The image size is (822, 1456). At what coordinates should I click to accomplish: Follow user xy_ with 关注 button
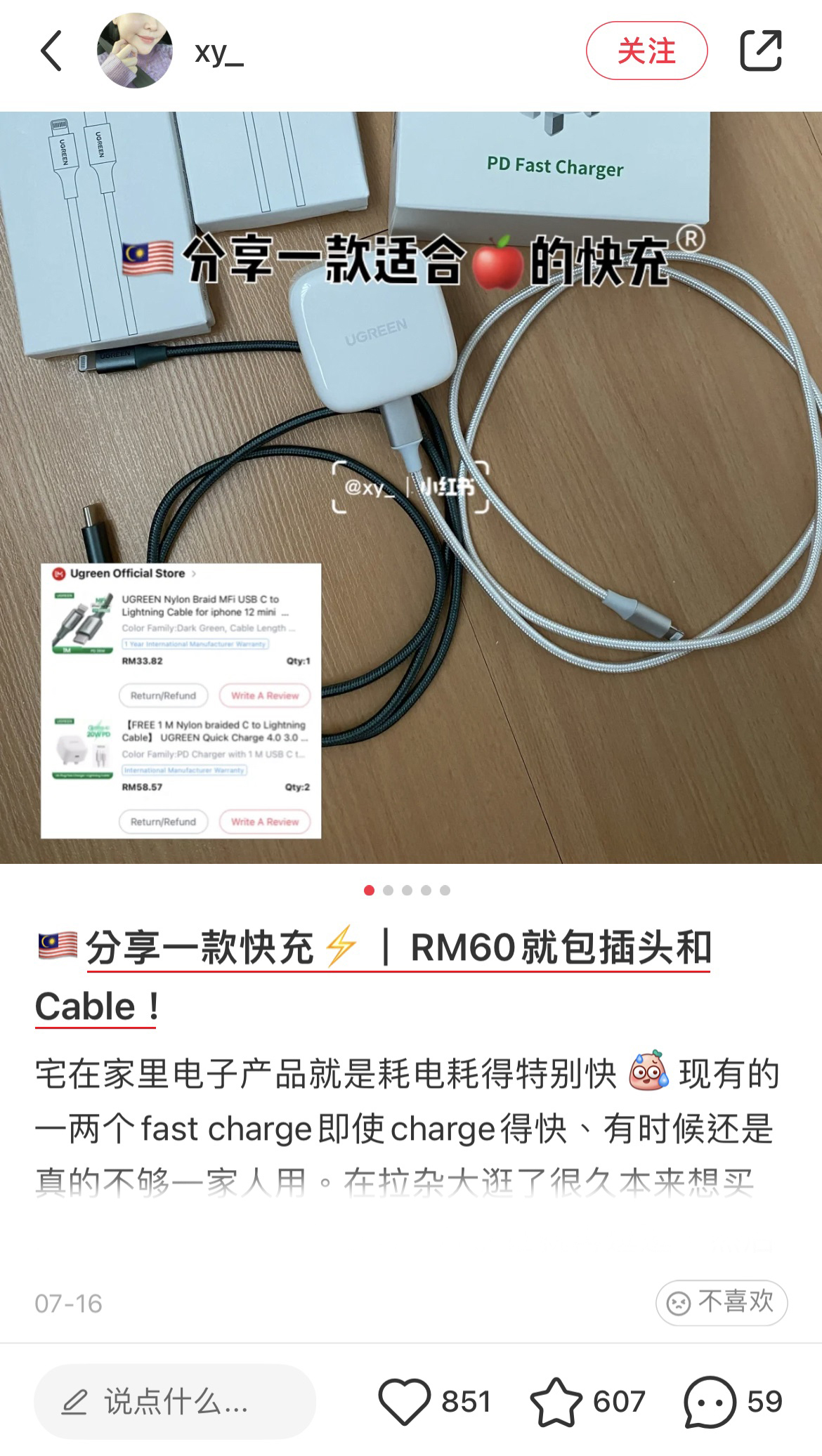point(646,51)
